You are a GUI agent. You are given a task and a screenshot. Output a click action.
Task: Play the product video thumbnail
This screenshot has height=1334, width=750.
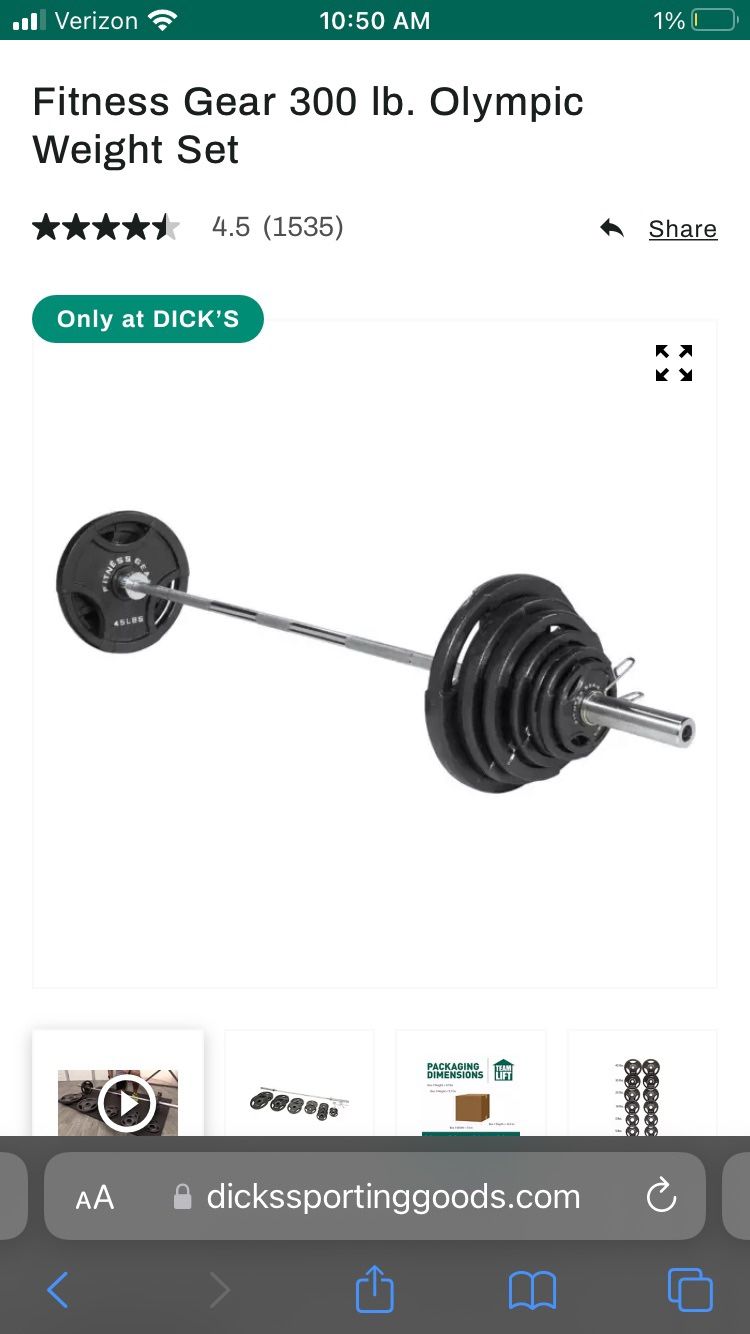pos(129,1104)
